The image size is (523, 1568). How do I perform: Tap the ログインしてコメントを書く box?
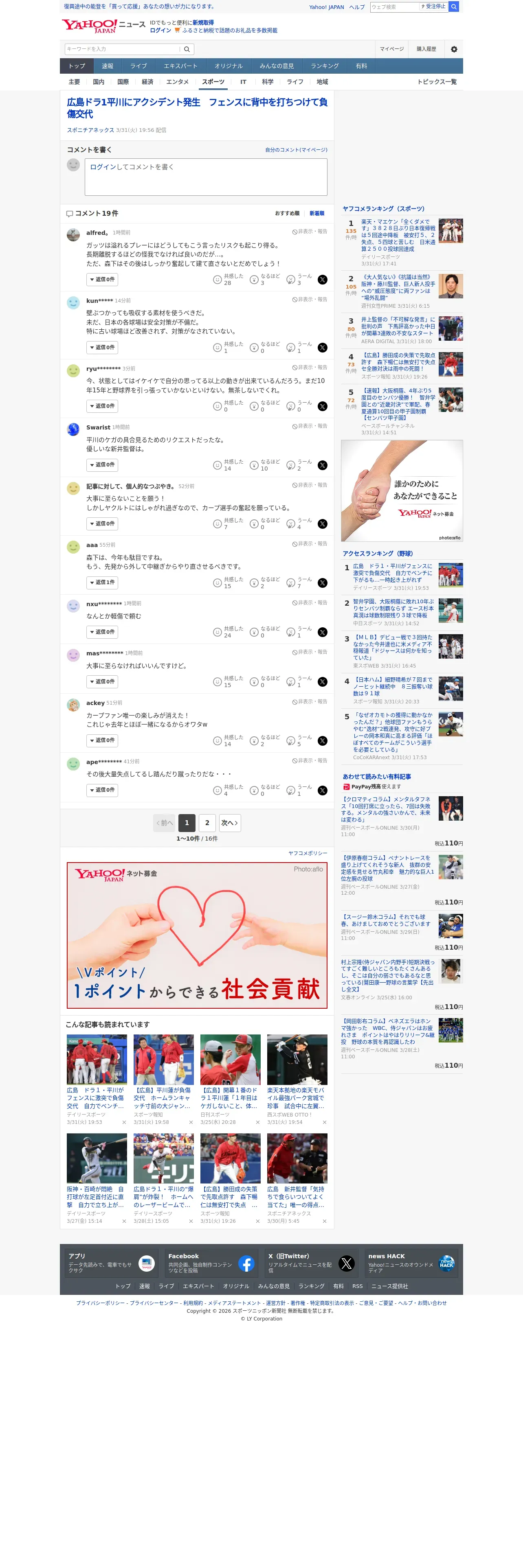[x=206, y=177]
